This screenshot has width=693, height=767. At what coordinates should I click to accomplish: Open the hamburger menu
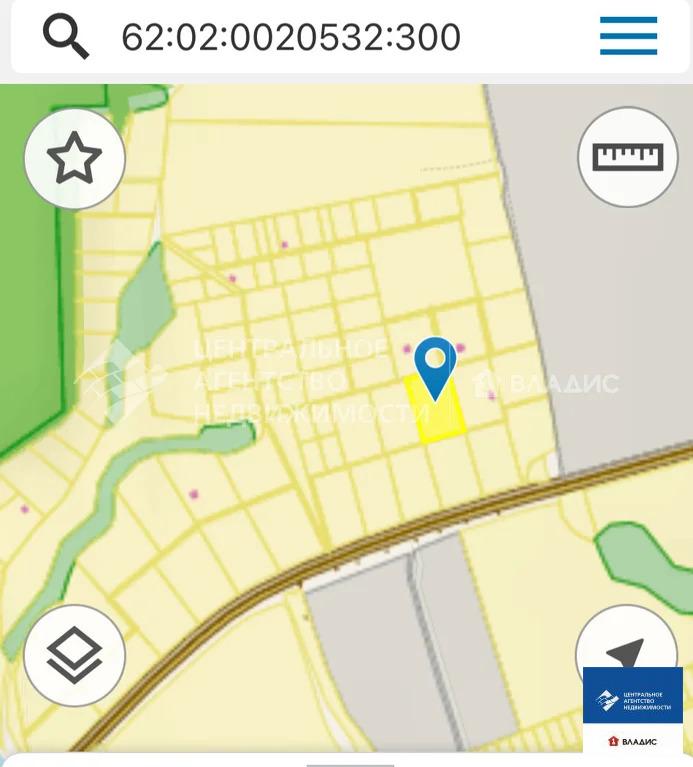point(628,36)
